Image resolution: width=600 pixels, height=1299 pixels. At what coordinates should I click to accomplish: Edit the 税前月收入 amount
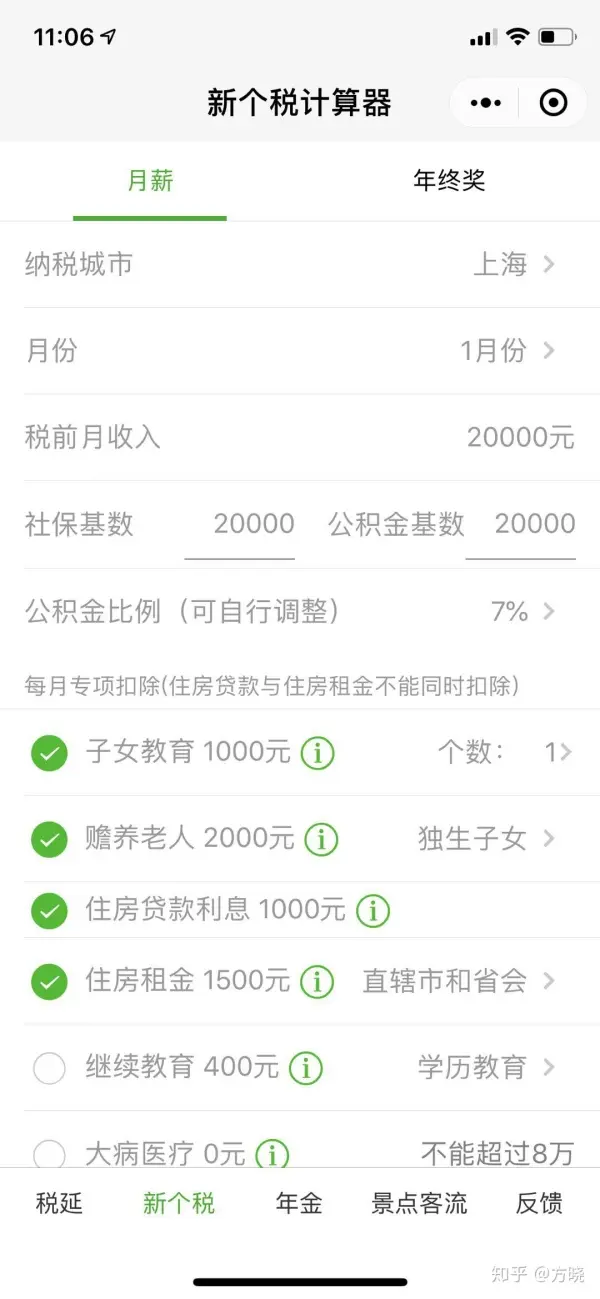(x=520, y=438)
